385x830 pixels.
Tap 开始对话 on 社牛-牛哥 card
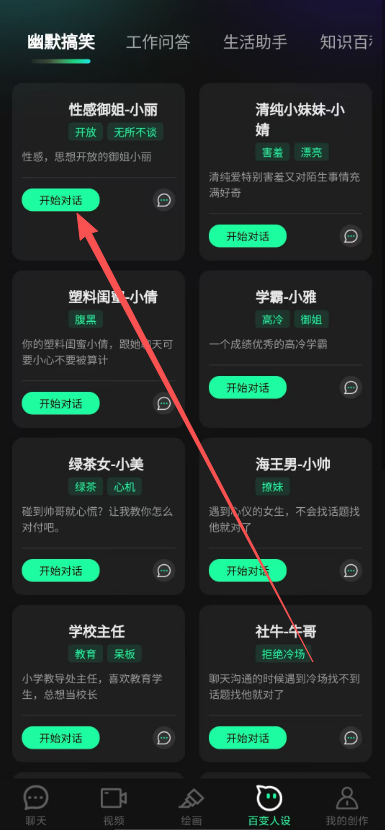[248, 738]
